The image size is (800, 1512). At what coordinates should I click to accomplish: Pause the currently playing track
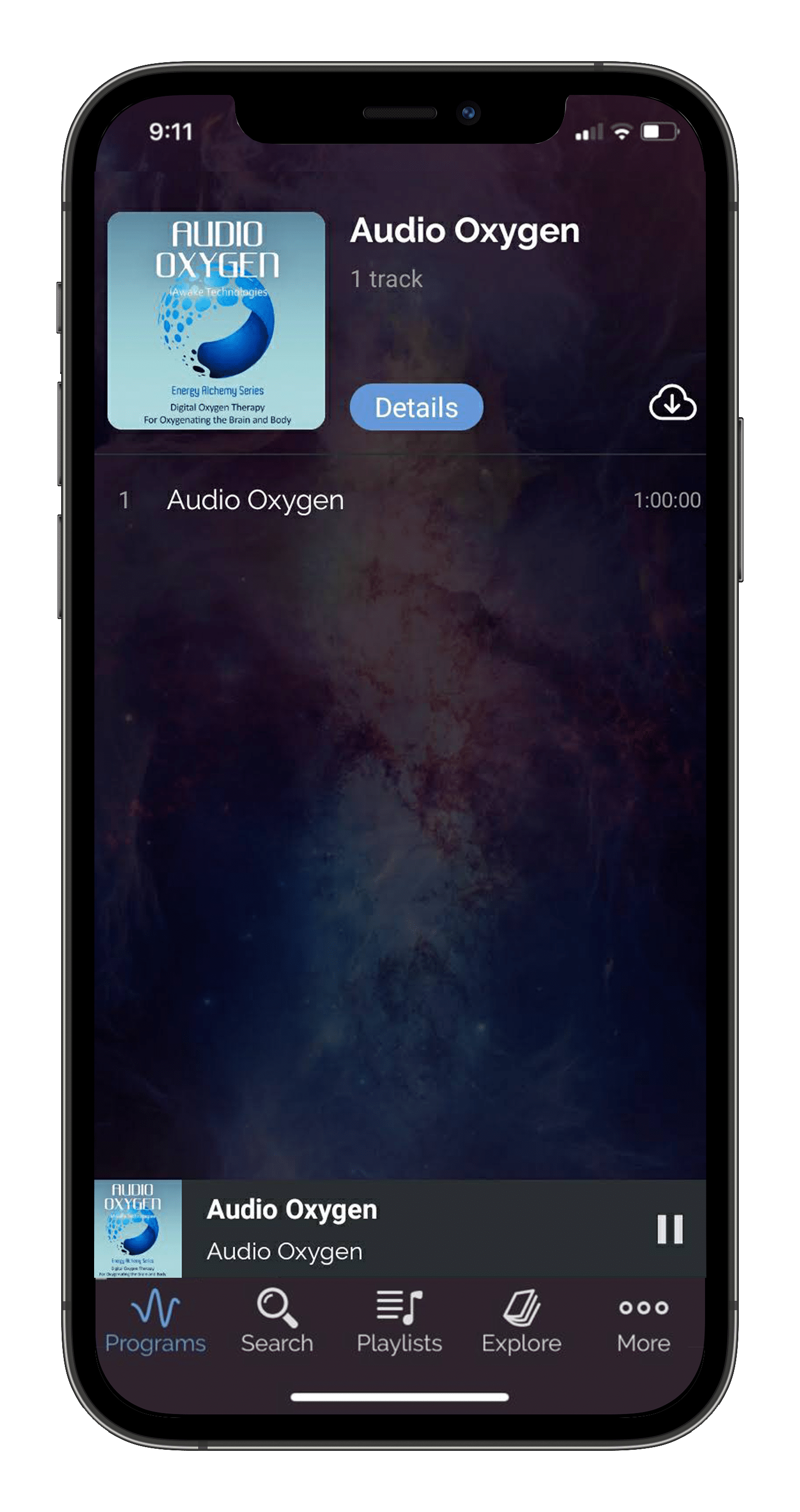coord(670,1229)
